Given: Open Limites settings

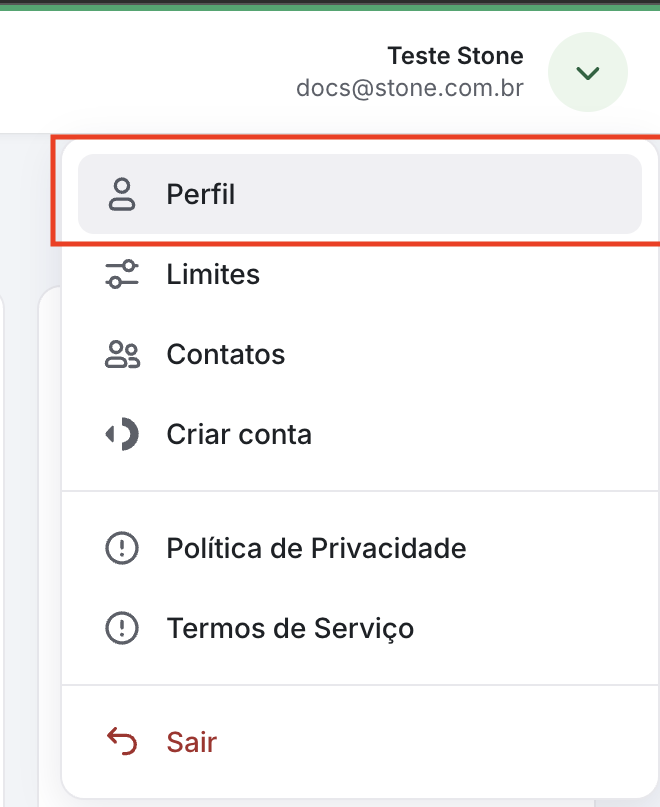Looking at the screenshot, I should coord(212,274).
